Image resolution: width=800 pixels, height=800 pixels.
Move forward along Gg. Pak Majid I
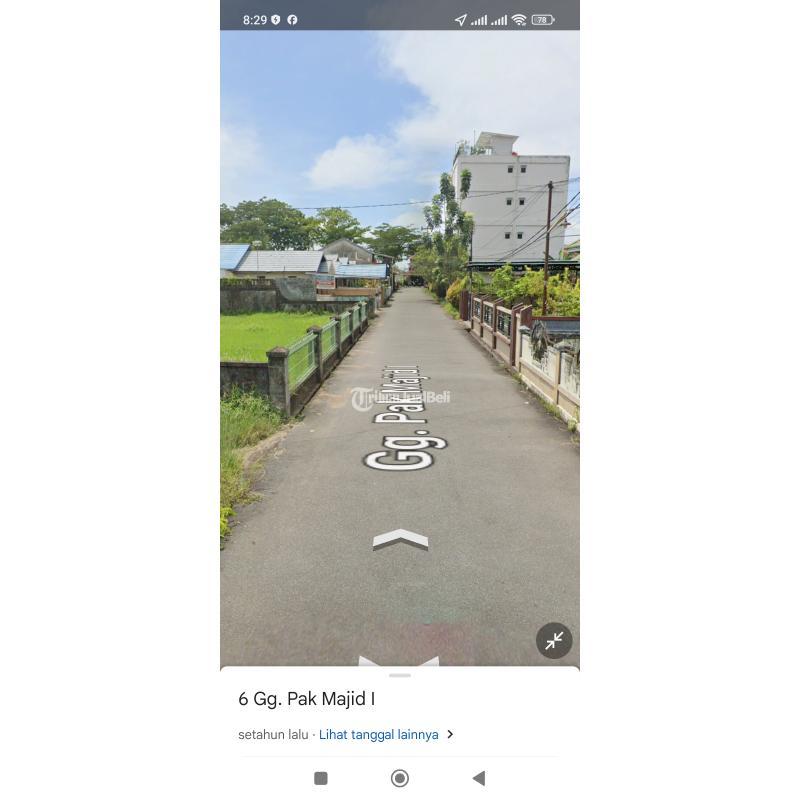(400, 540)
